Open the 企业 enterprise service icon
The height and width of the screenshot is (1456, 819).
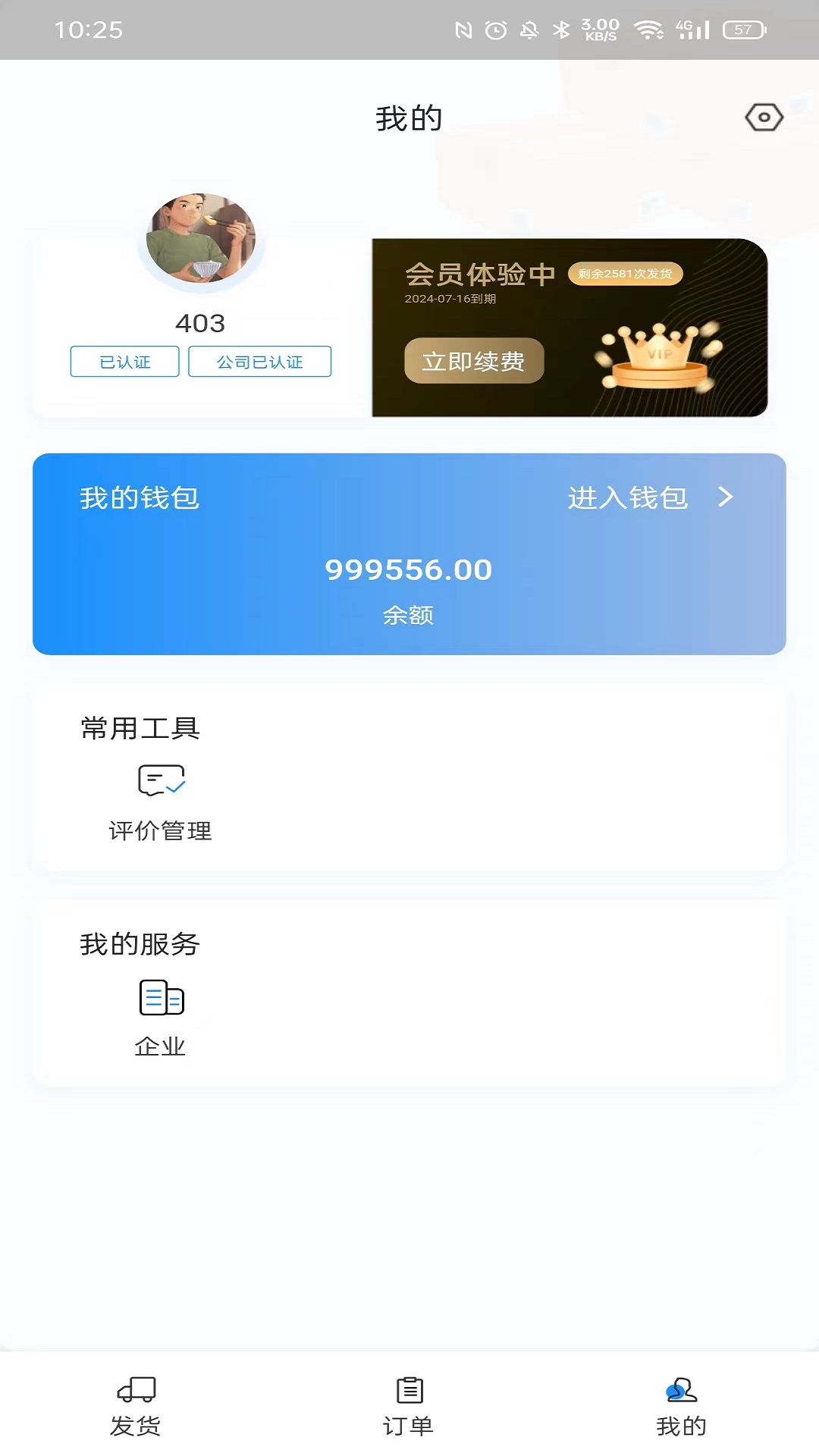point(162,998)
